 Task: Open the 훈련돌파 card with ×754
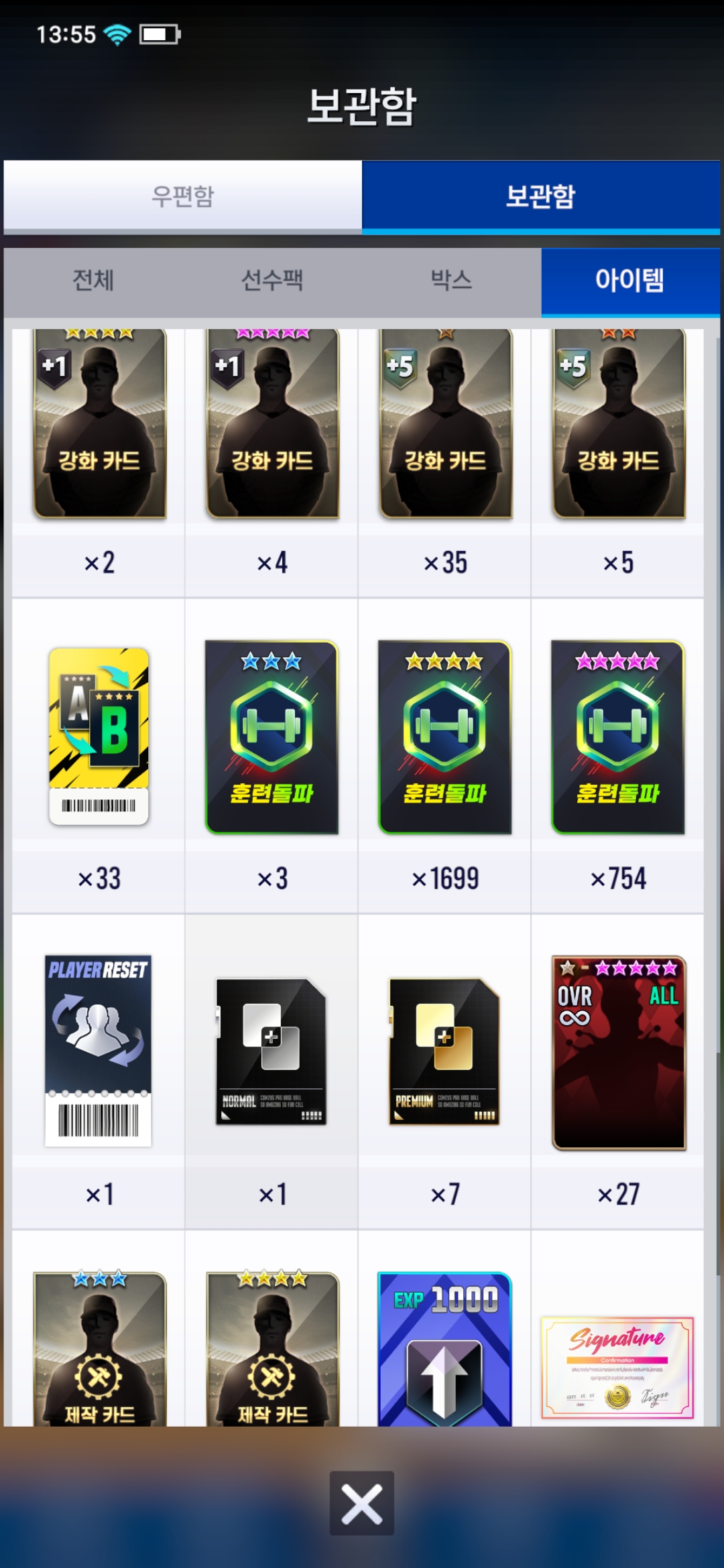pyautogui.click(x=618, y=737)
